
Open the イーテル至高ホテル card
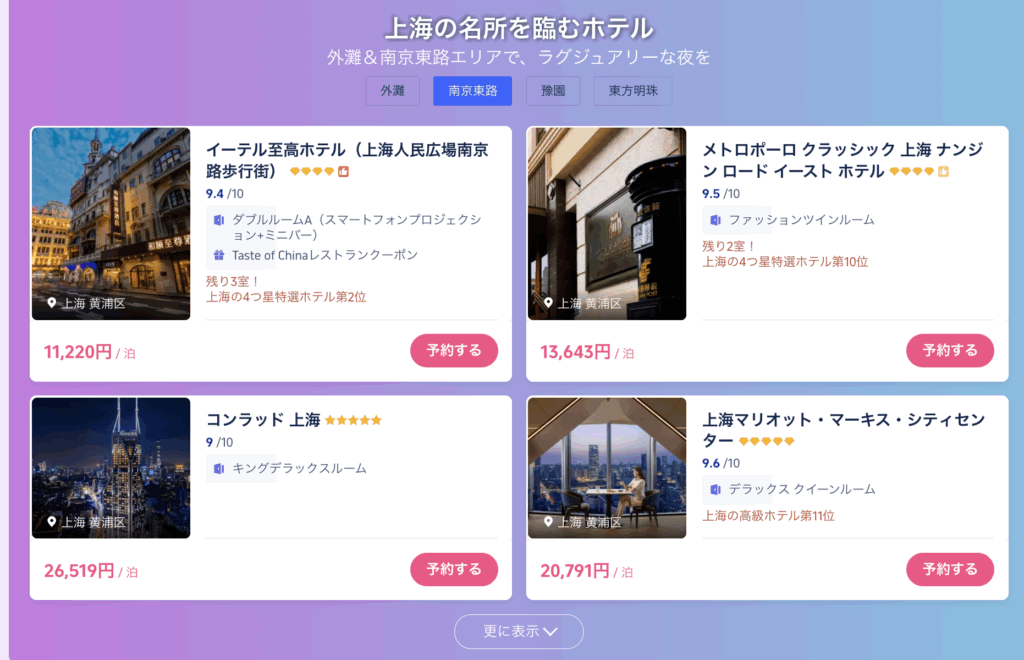[346, 160]
